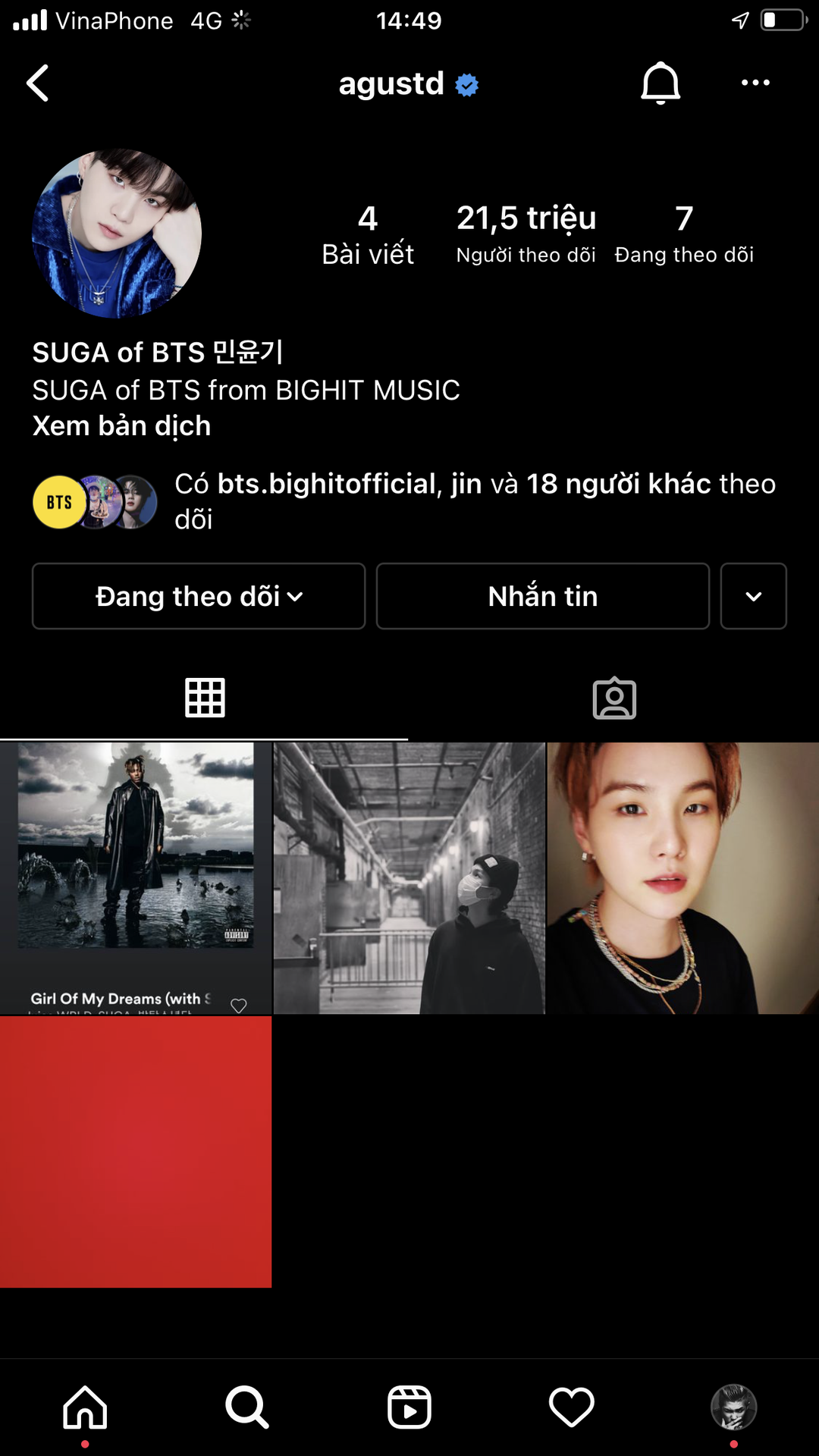
Task: Go back using the top-left arrow
Action: 38,83
